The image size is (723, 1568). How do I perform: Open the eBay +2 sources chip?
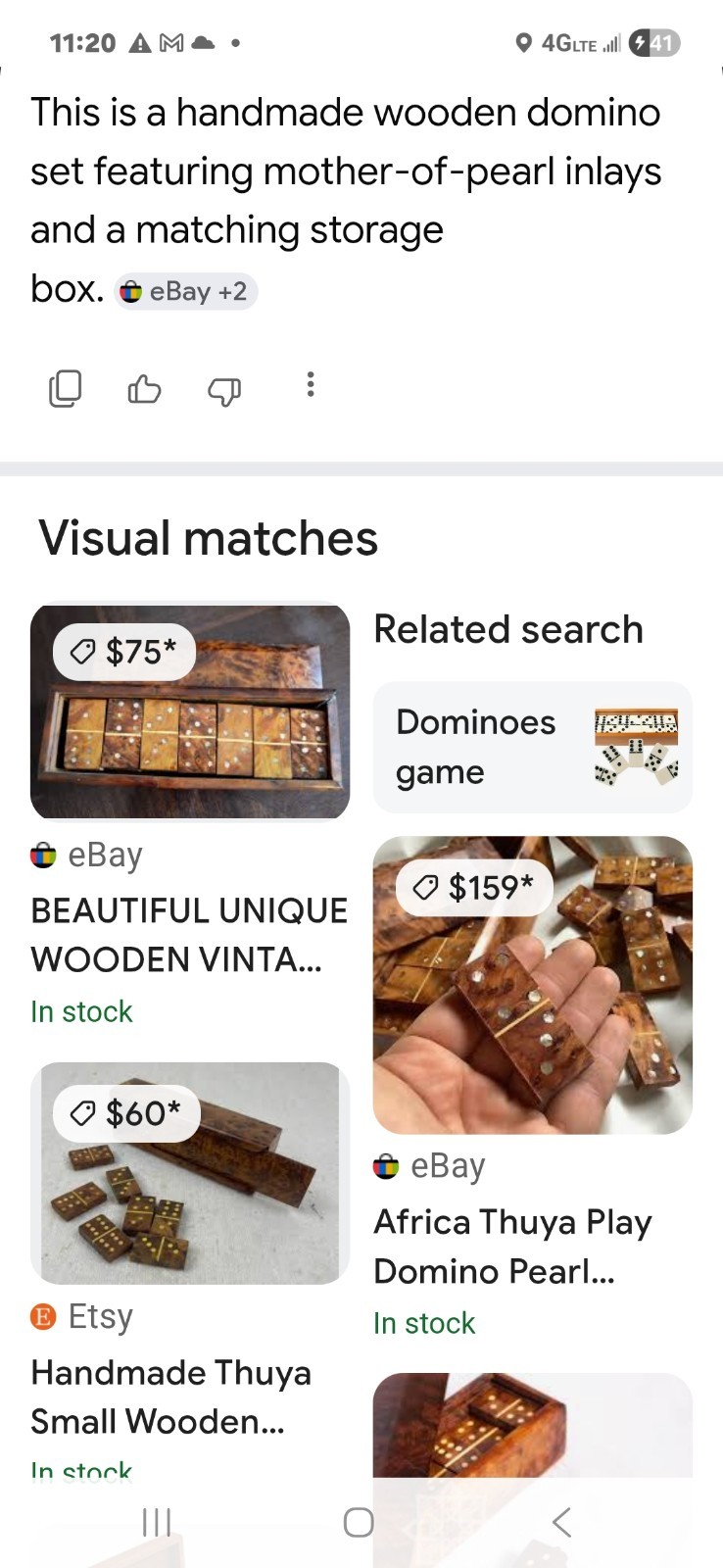186,291
